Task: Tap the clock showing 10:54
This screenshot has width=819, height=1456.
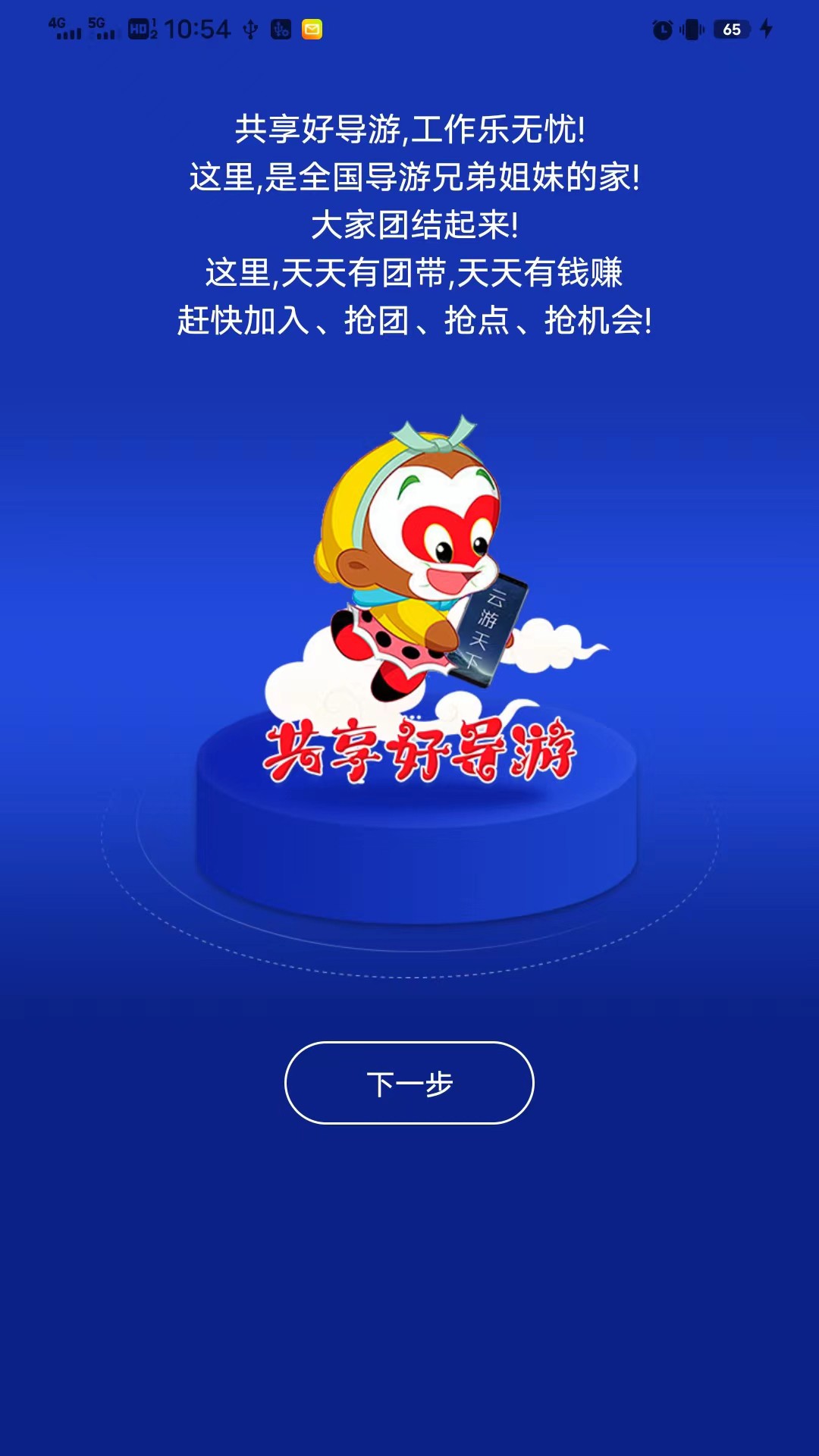Action: point(196,29)
